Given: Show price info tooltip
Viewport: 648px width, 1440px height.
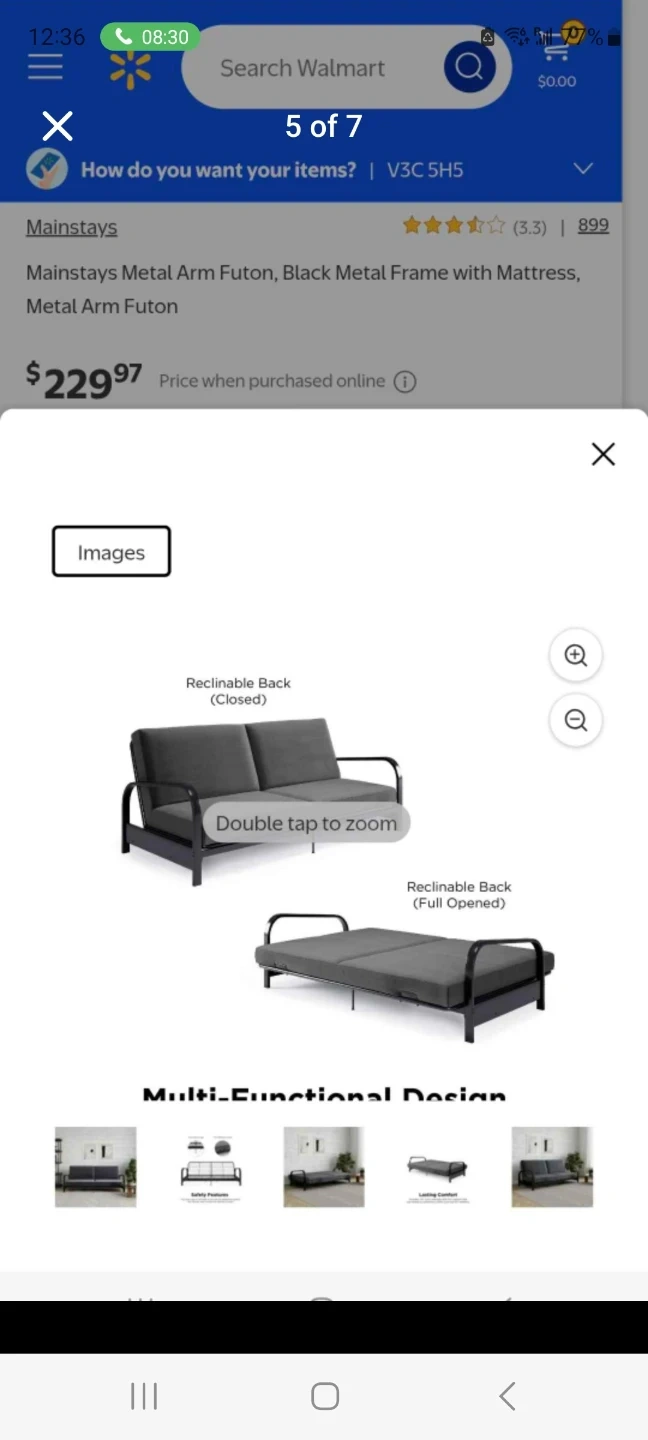Looking at the screenshot, I should pyautogui.click(x=405, y=381).
